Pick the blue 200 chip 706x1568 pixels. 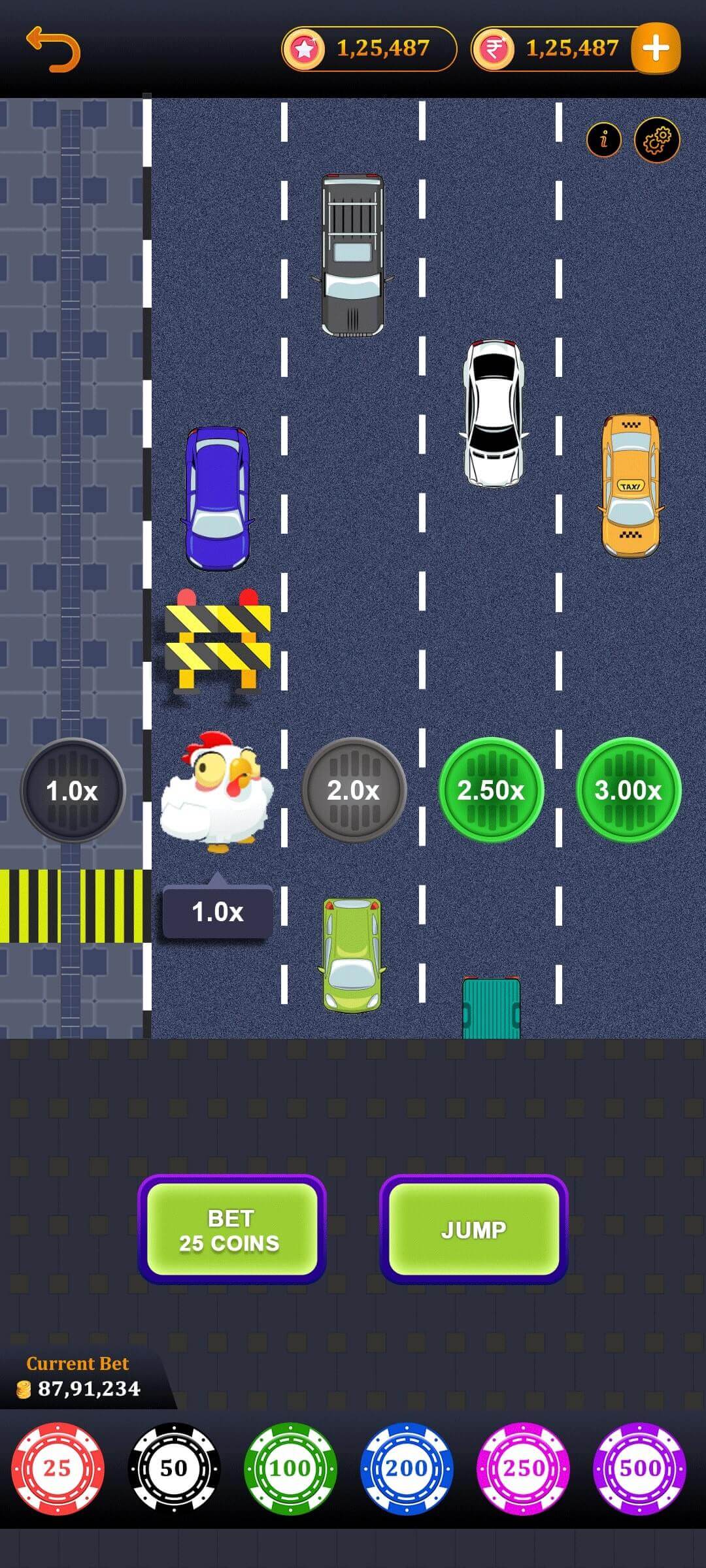tap(406, 1468)
